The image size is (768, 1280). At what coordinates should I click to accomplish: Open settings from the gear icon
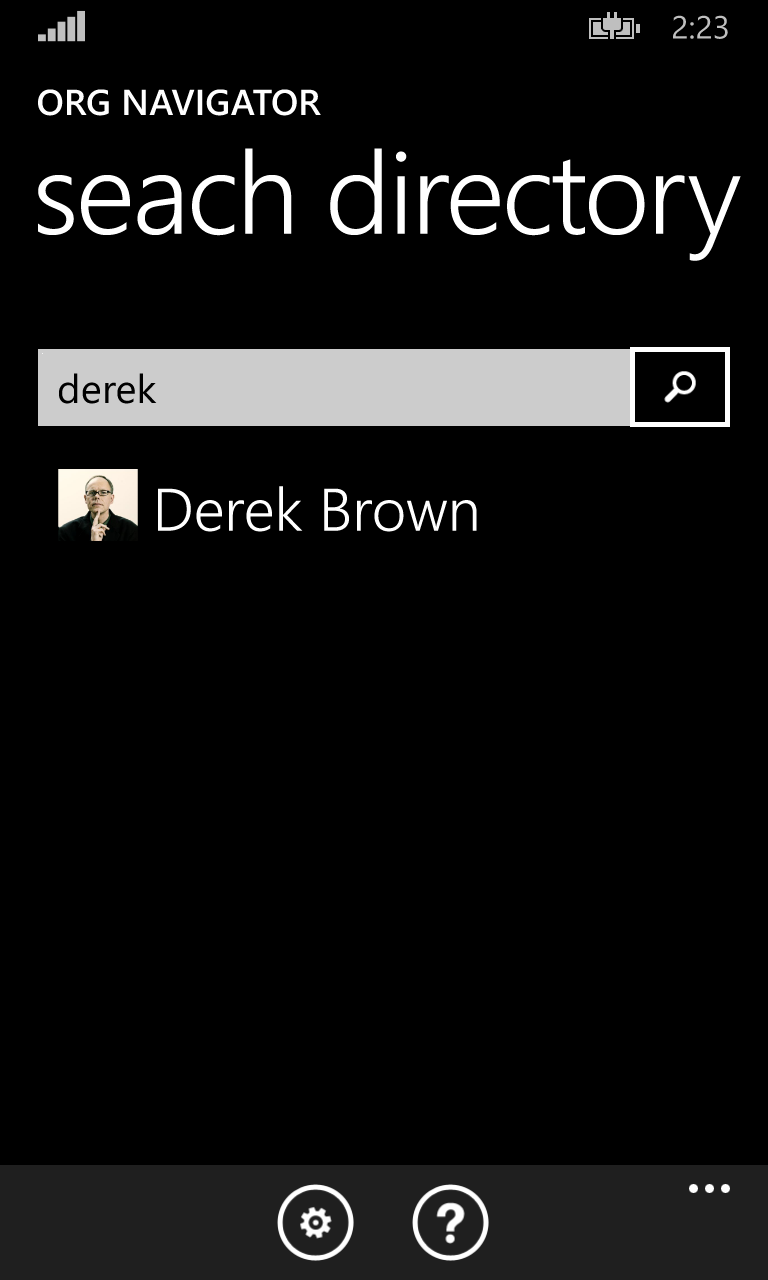tap(315, 1222)
